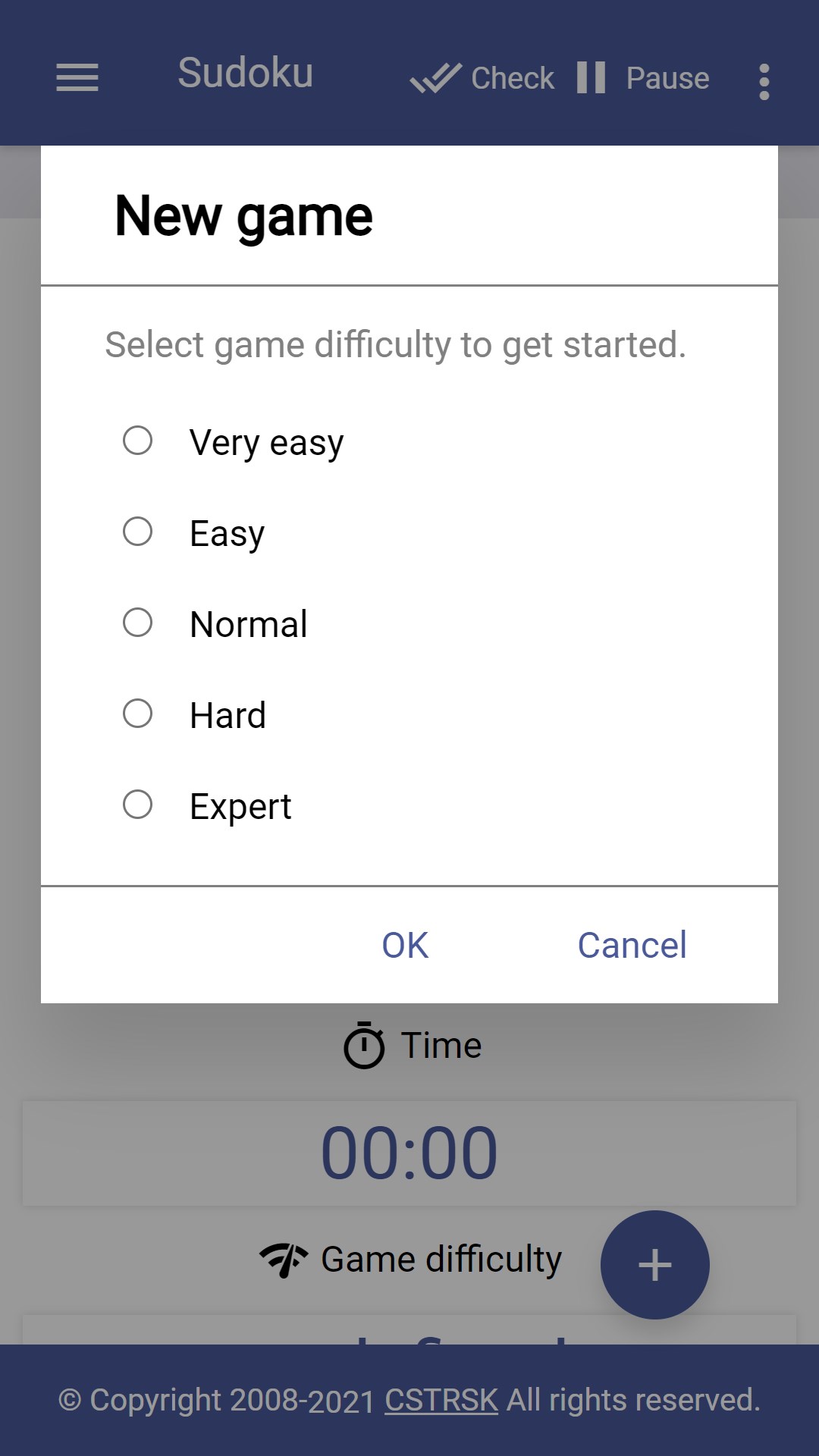Image resolution: width=819 pixels, height=1456 pixels.
Task: Cancel the new game dialog
Action: pos(632,946)
